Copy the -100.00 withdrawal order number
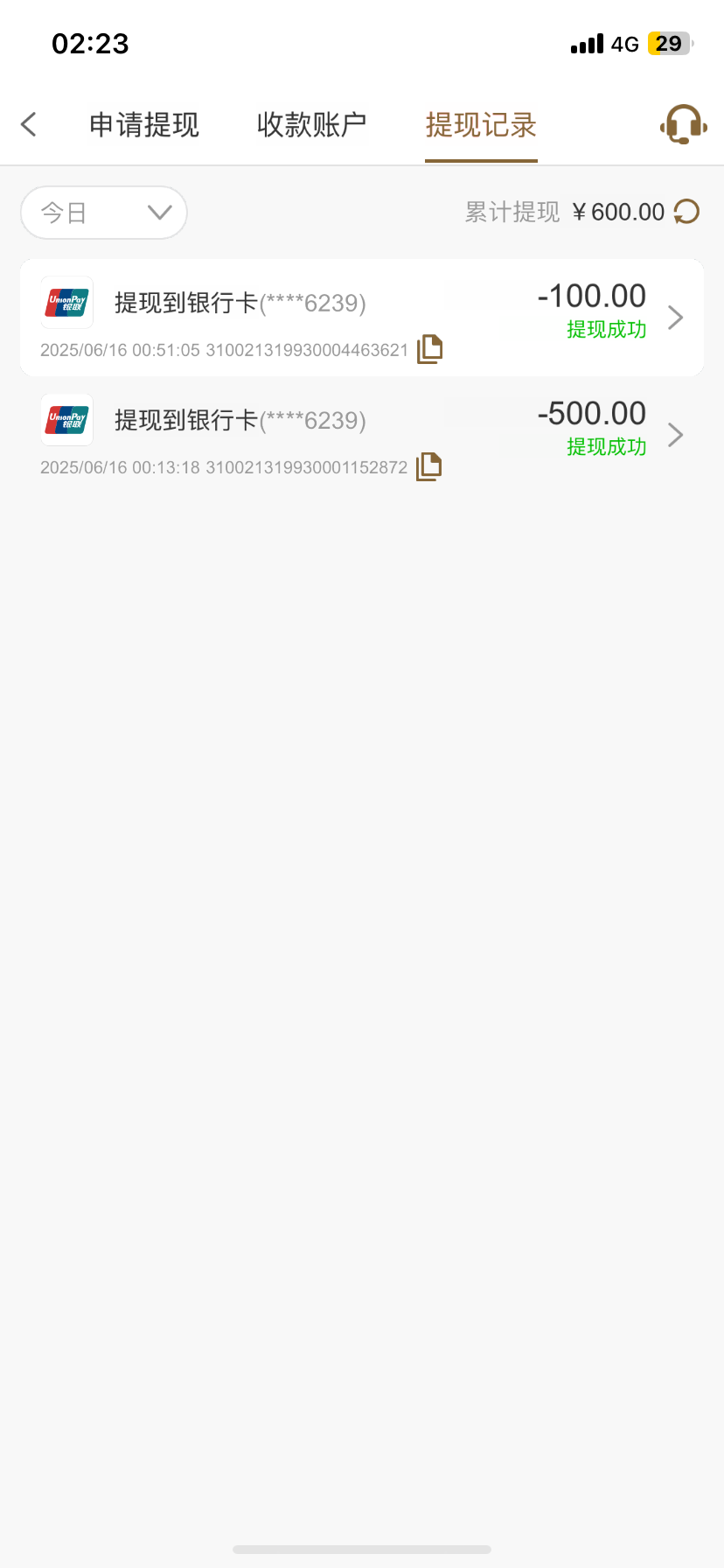724x1568 pixels. [429, 348]
